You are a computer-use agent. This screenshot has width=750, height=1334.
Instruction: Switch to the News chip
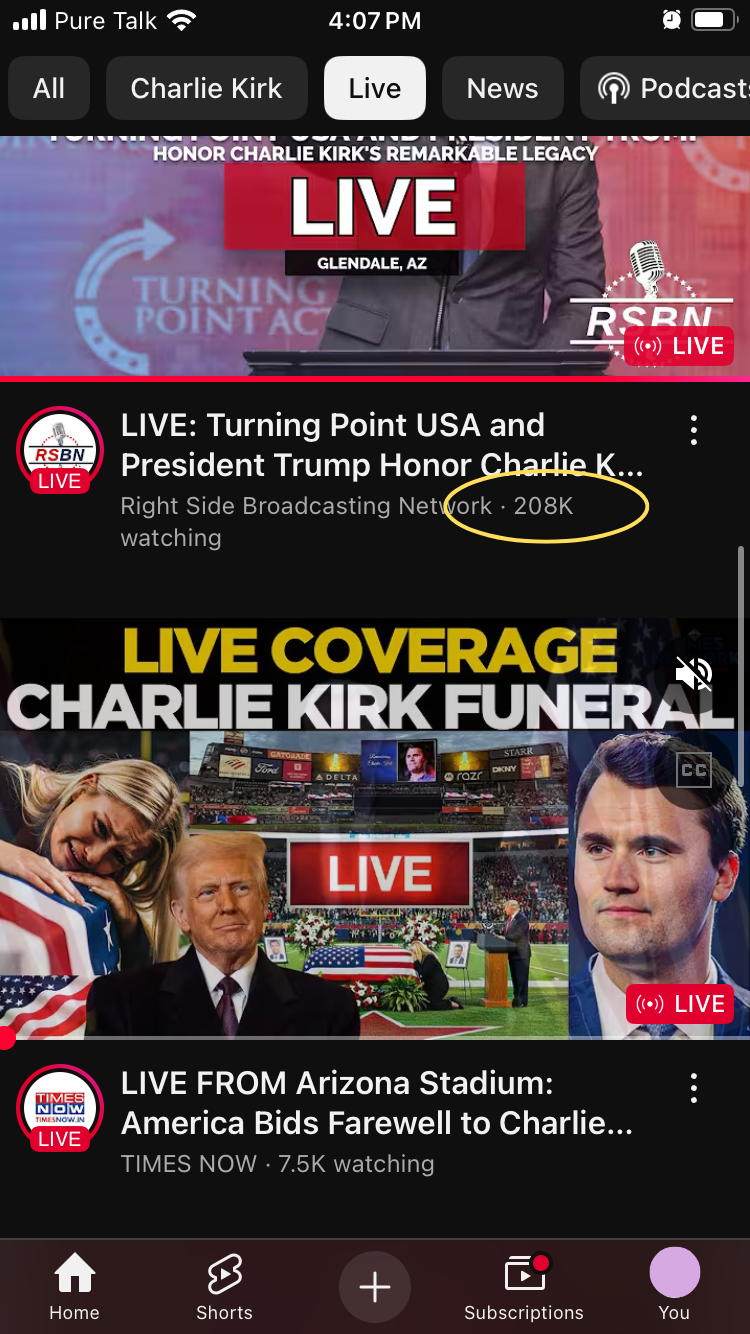[502, 88]
